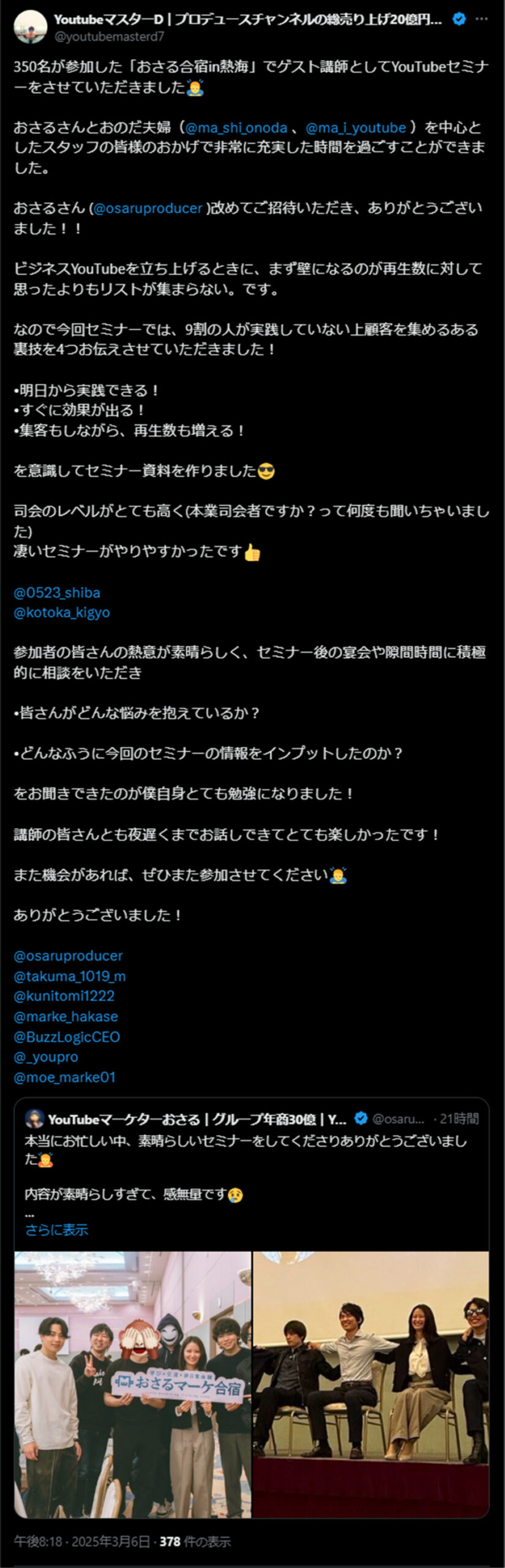Viewport: 505px width, 1568px height.
Task: View the photo of people seated on stage
Action: point(371,1384)
